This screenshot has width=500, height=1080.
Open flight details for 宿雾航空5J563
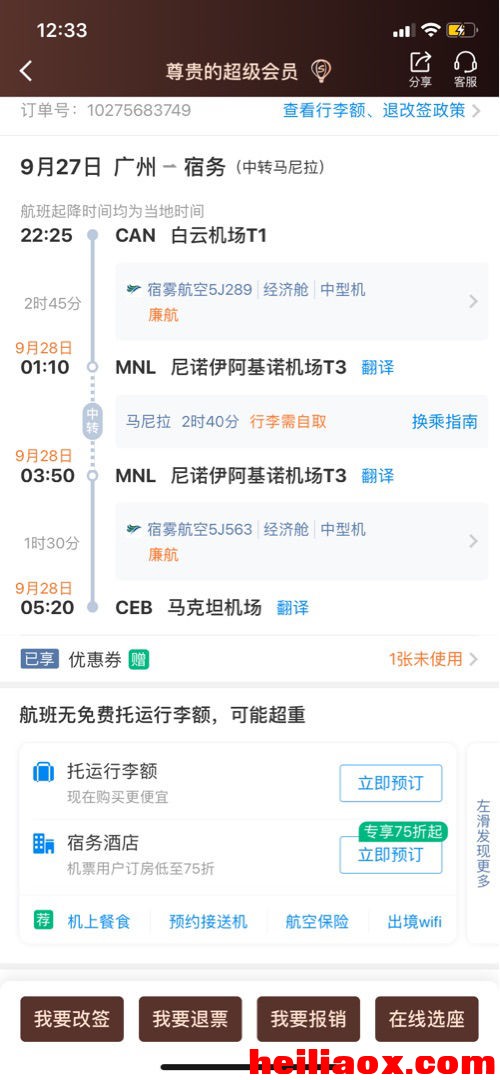pos(302,541)
